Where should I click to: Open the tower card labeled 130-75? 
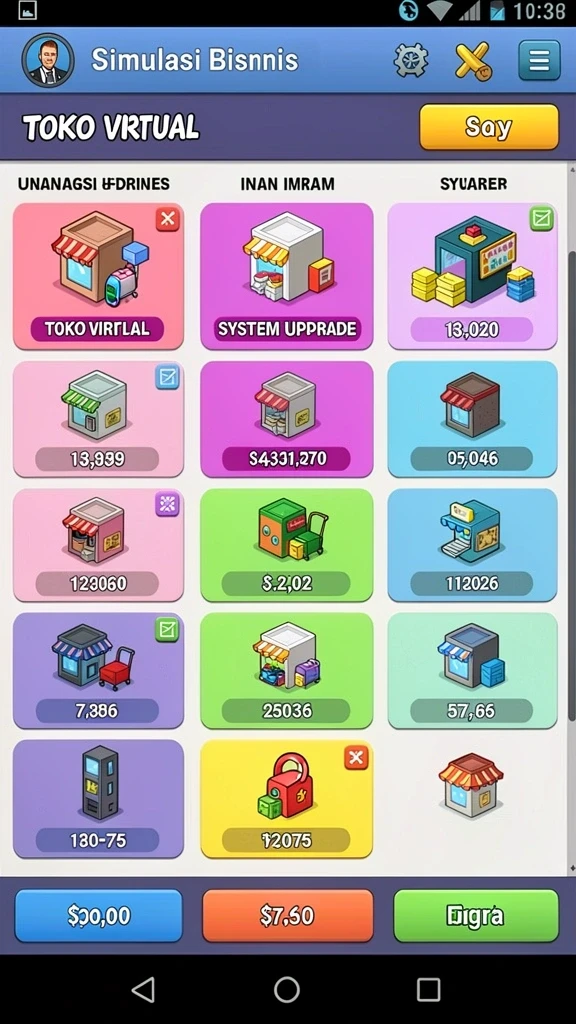pos(98,799)
